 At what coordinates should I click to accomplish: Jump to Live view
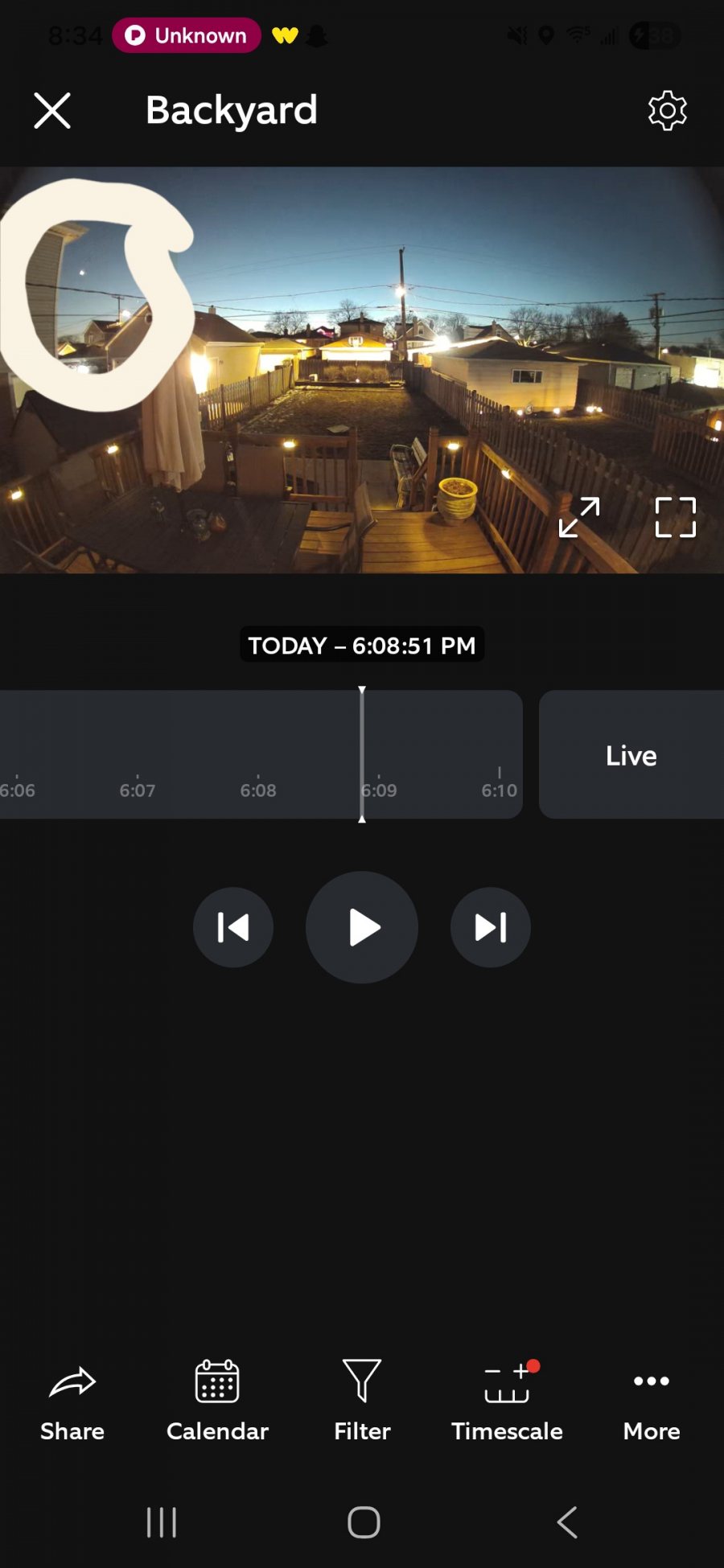click(631, 755)
